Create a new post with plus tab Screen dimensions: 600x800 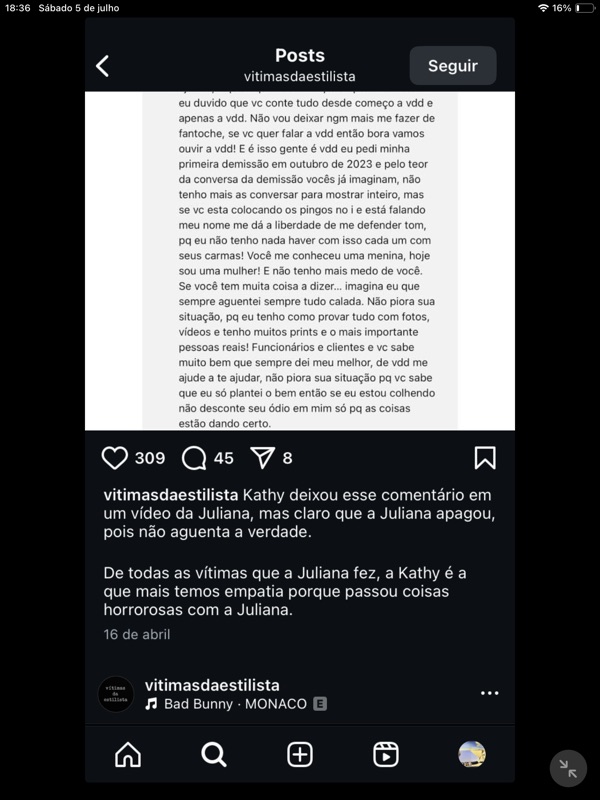click(300, 754)
